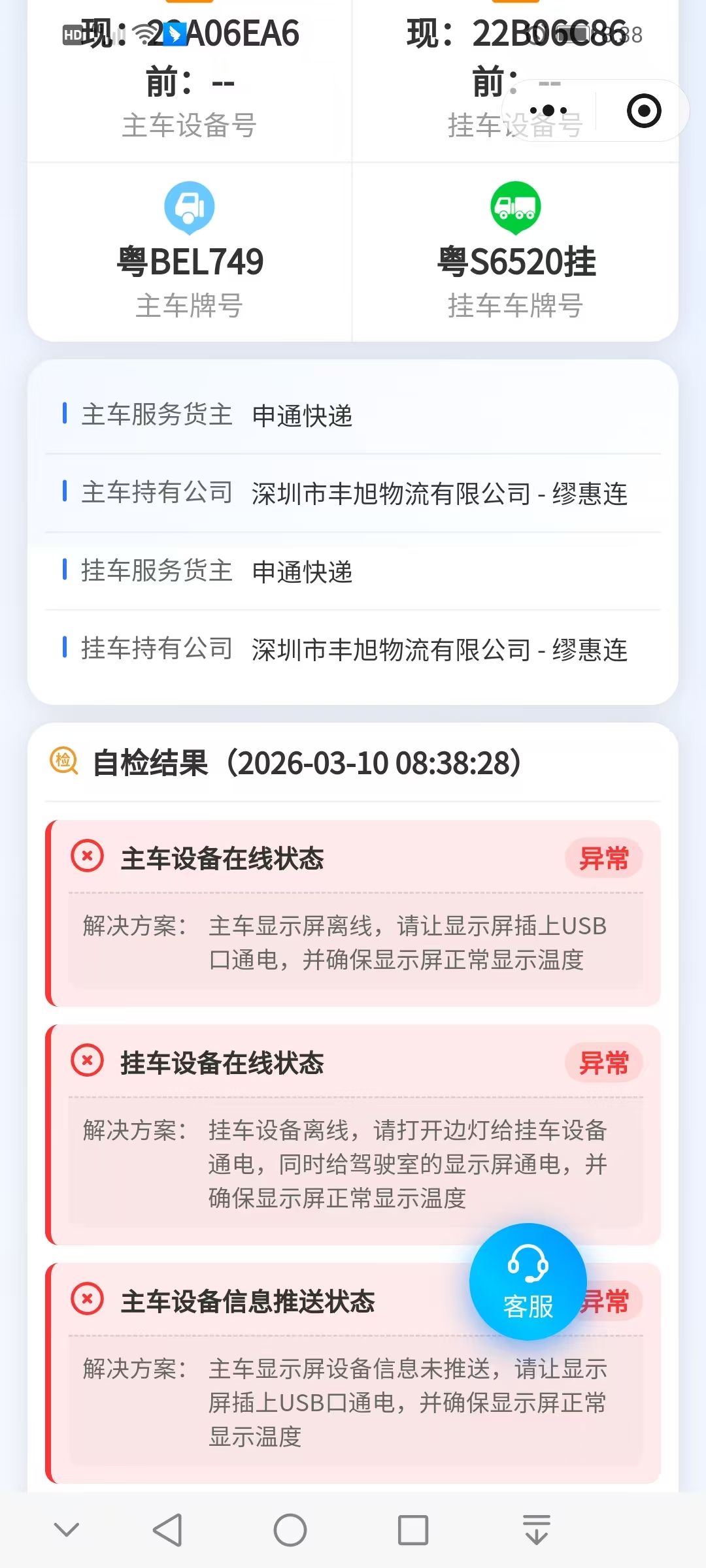Return to the system home screen
Viewport: 706px width, 1568px height.
tap(290, 1530)
